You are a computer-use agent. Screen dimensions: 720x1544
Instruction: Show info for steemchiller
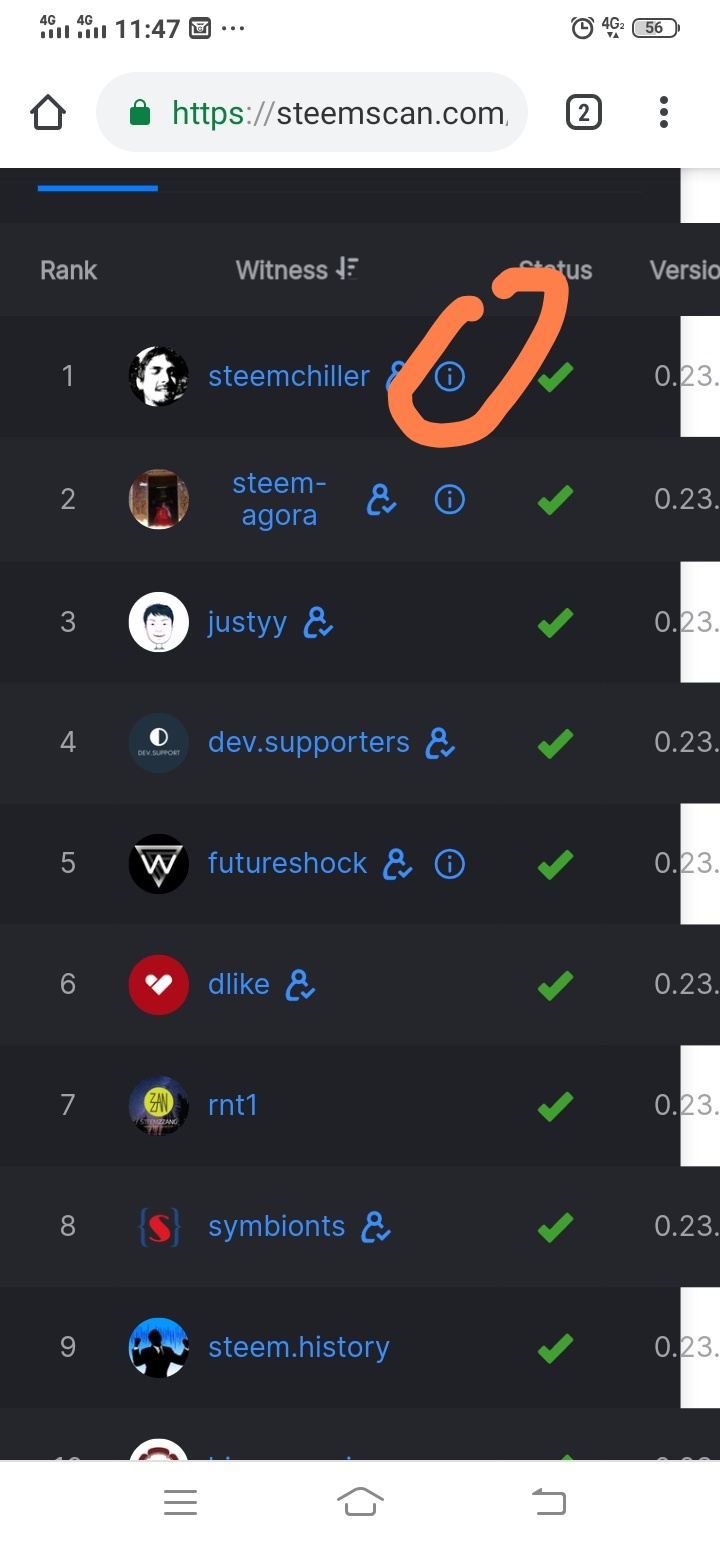pos(450,377)
